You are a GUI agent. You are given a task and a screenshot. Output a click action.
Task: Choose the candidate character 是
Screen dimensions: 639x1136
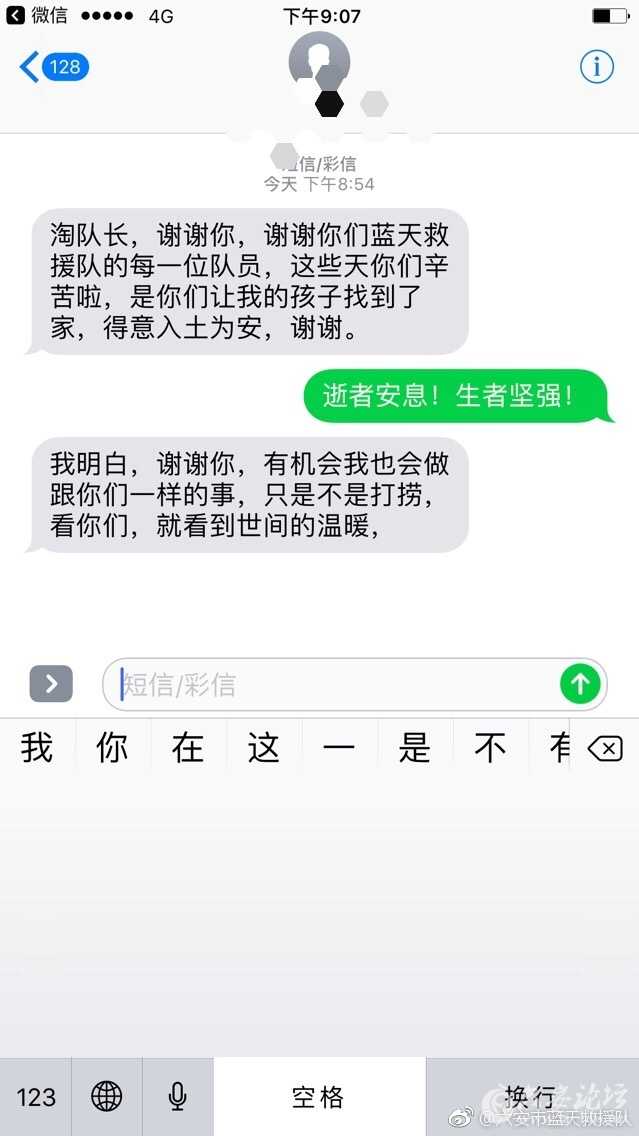(x=414, y=748)
